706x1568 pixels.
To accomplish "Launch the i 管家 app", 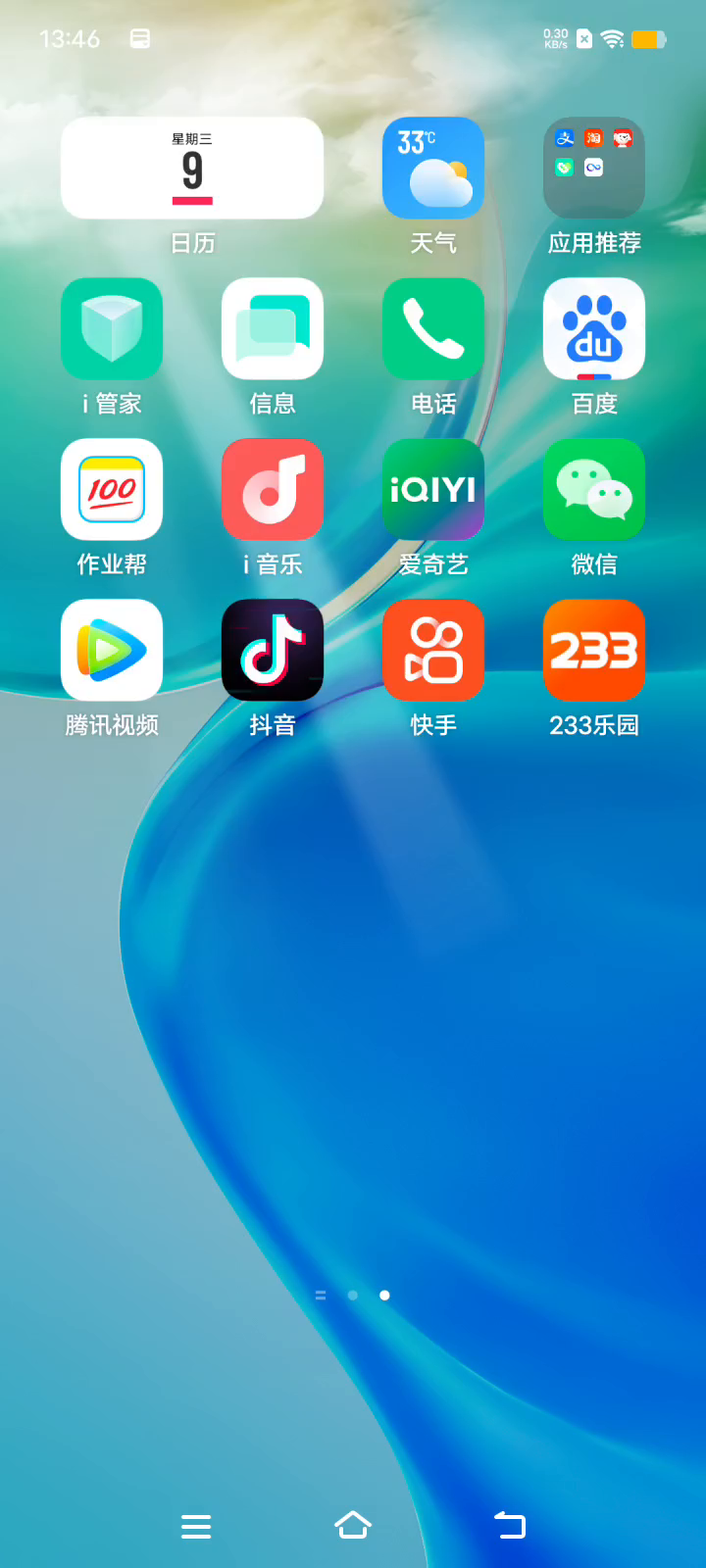I will click(112, 329).
